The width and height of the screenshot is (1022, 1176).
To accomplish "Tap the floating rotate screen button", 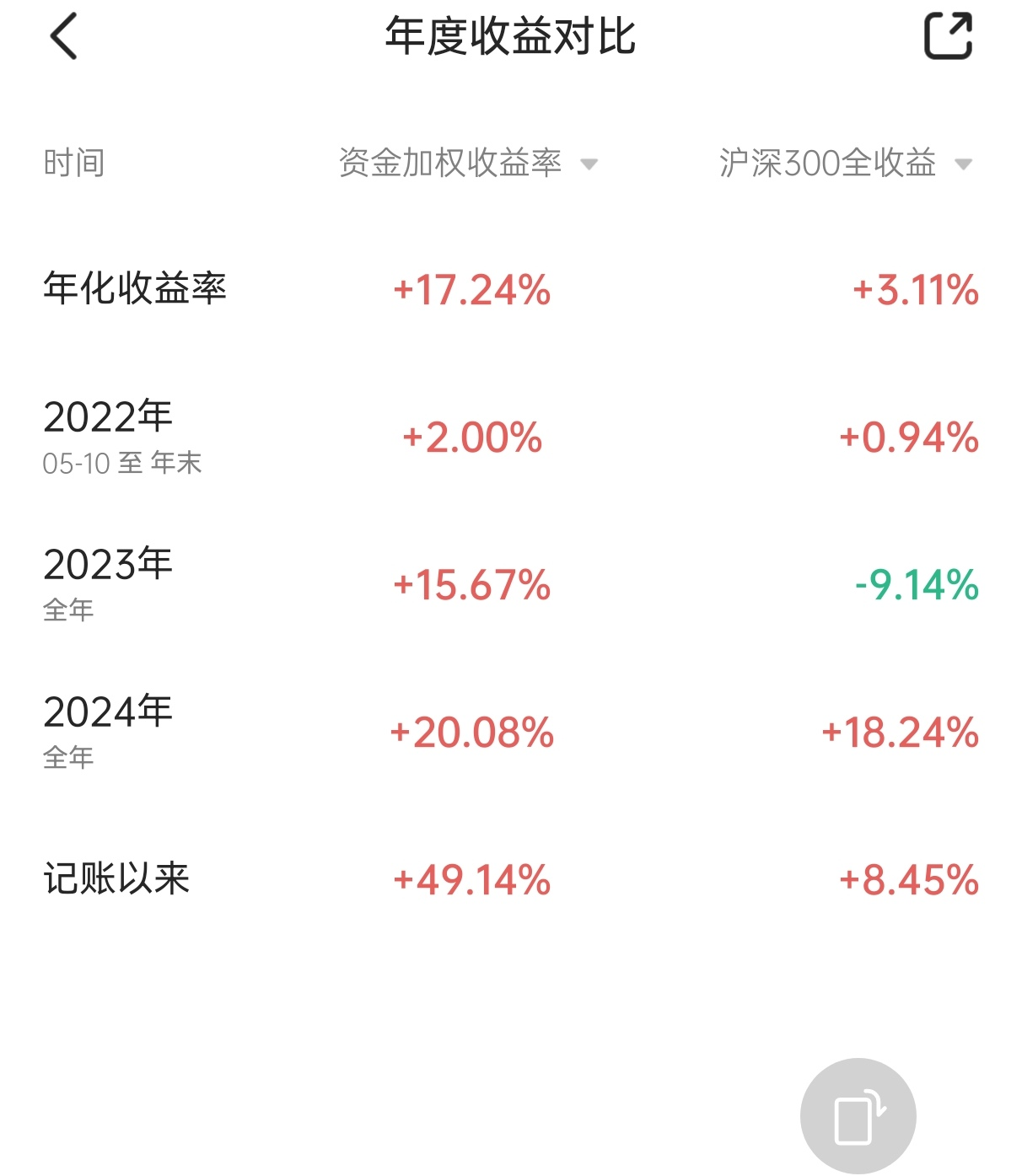I will (x=858, y=1115).
